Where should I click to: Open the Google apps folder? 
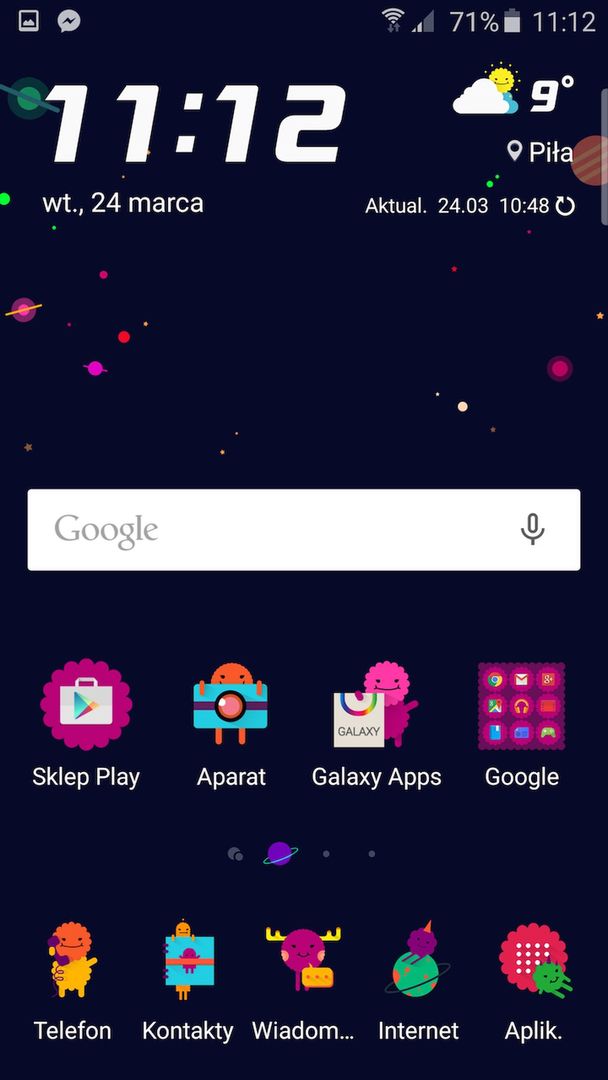tap(521, 706)
